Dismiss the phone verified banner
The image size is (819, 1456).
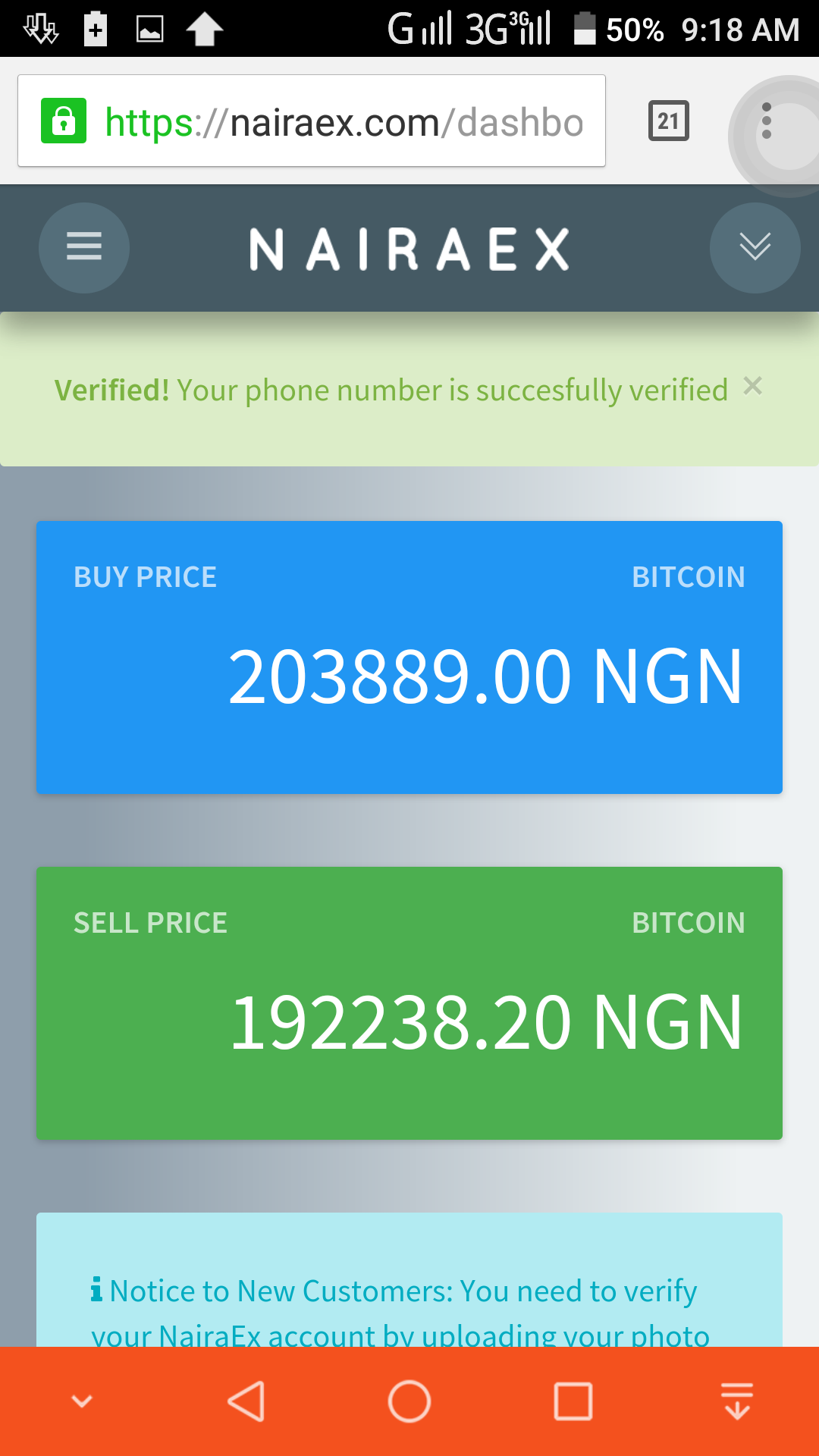click(x=752, y=386)
